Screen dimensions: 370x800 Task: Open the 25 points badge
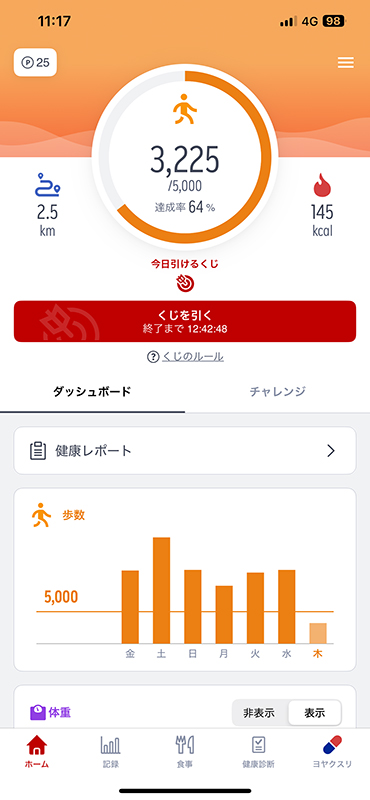click(x=35, y=63)
